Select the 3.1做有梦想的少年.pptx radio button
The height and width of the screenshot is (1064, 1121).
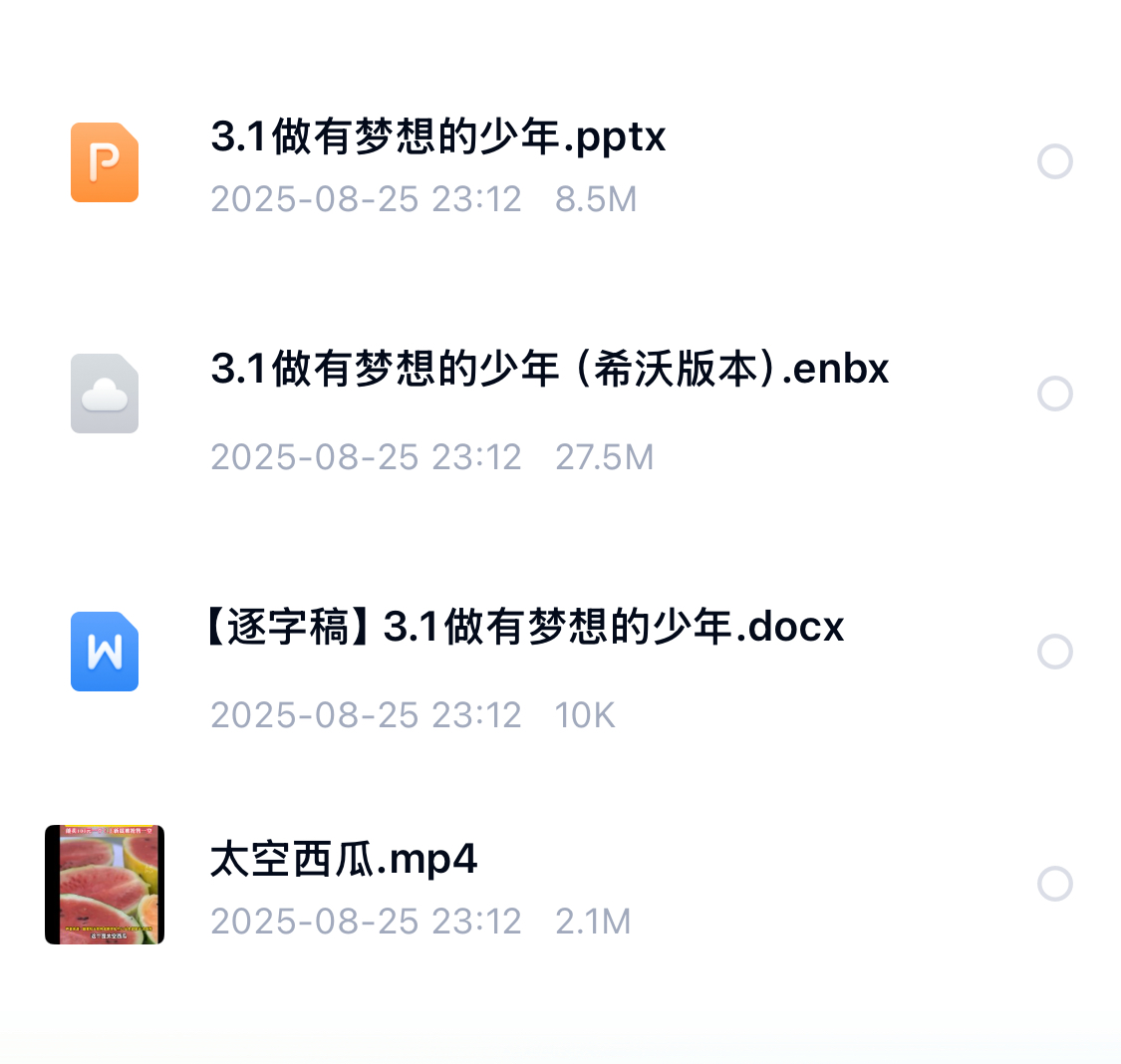(x=1054, y=161)
